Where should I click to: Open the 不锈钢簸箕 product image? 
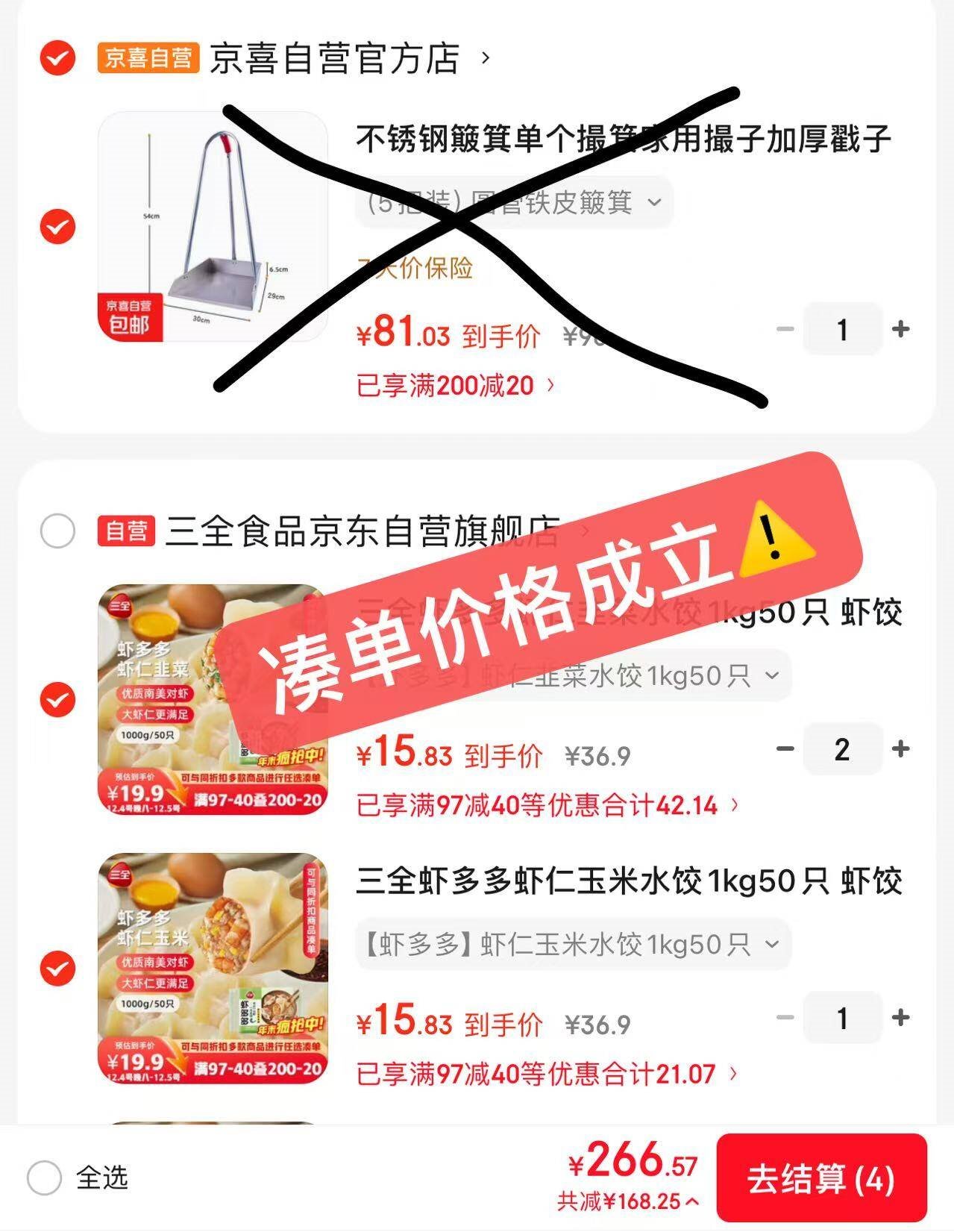(x=213, y=226)
